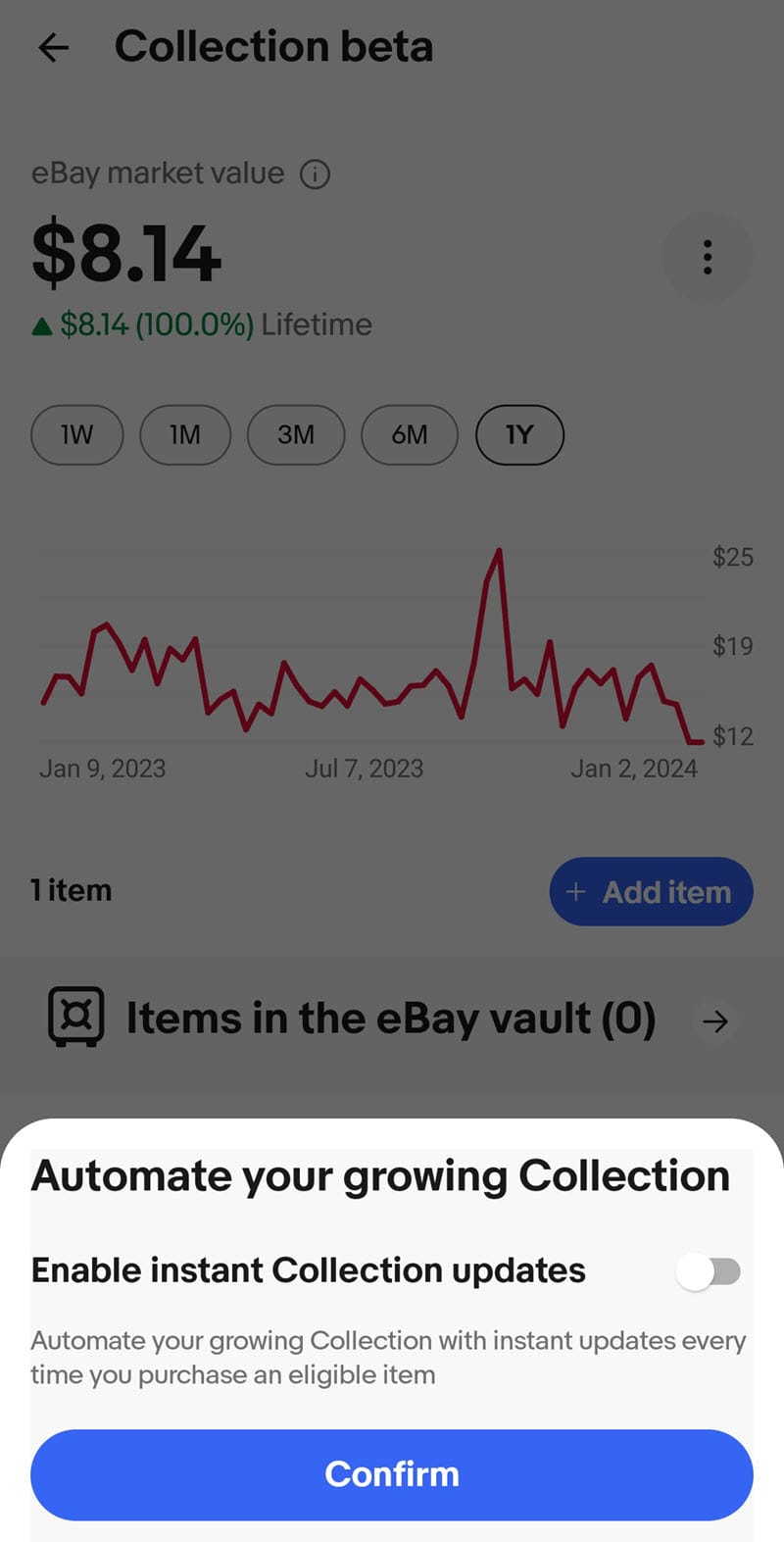Go back from Collection beta
The height and width of the screenshot is (1542, 784).
(x=54, y=47)
